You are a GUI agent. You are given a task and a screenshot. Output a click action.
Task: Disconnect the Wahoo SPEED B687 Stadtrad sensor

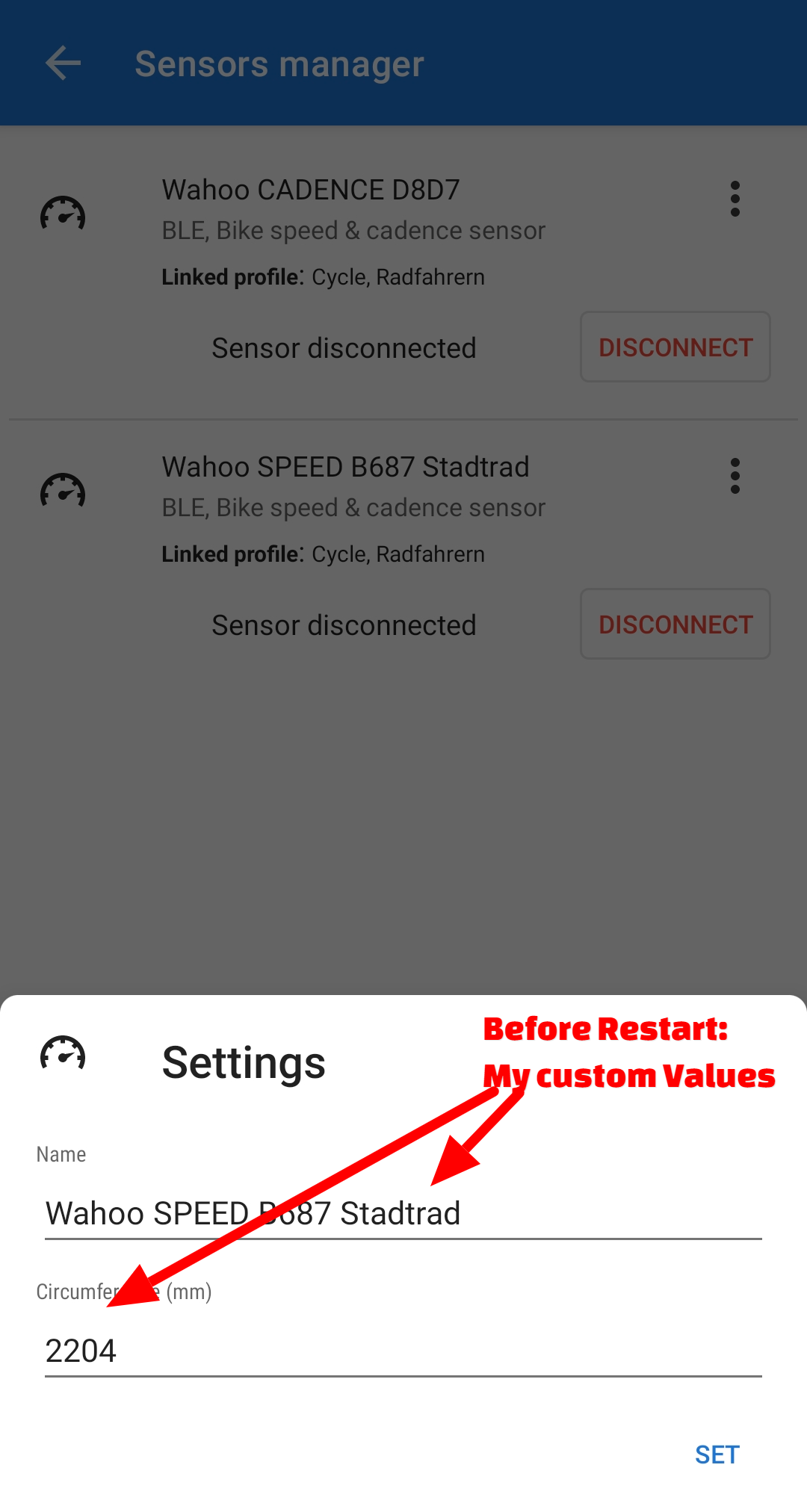[675, 625]
